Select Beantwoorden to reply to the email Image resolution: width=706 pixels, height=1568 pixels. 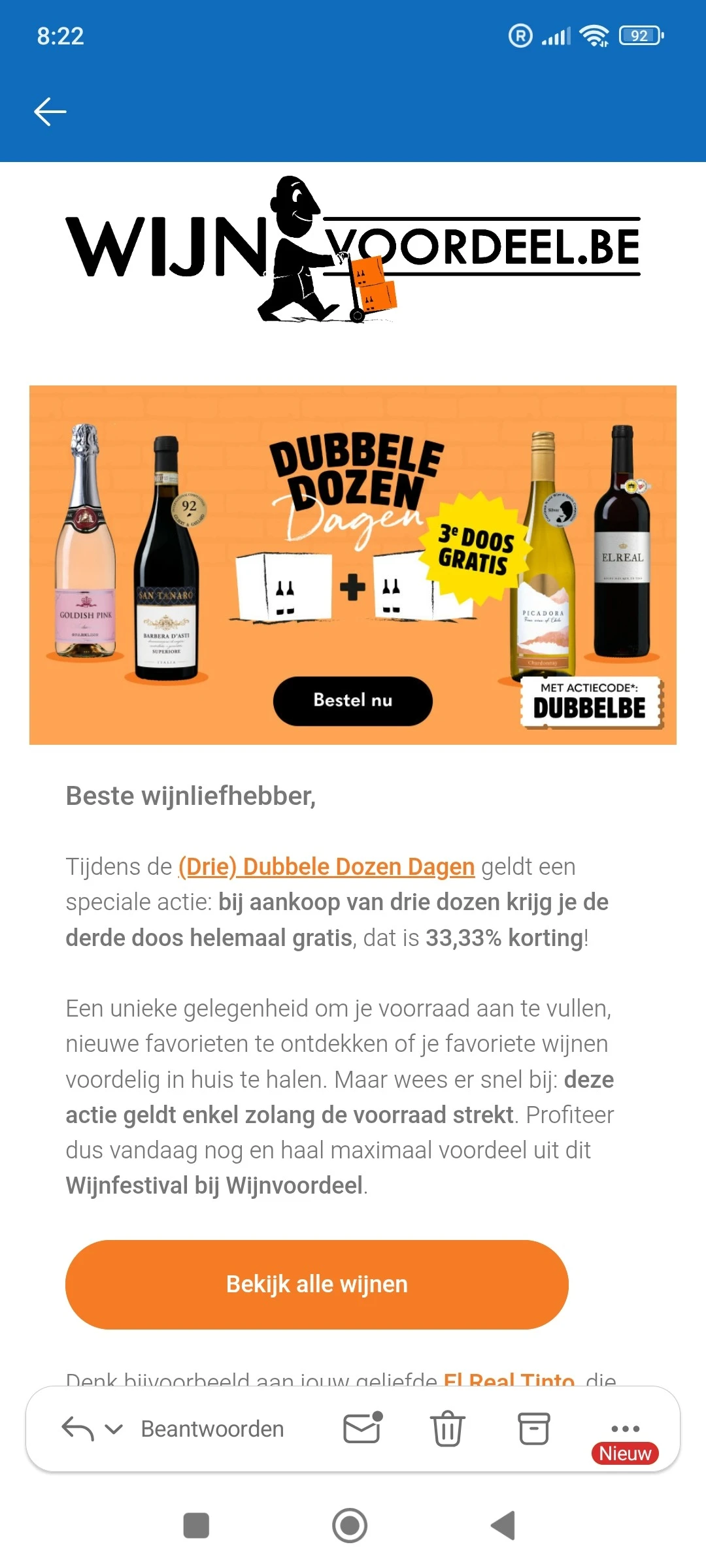212,1428
